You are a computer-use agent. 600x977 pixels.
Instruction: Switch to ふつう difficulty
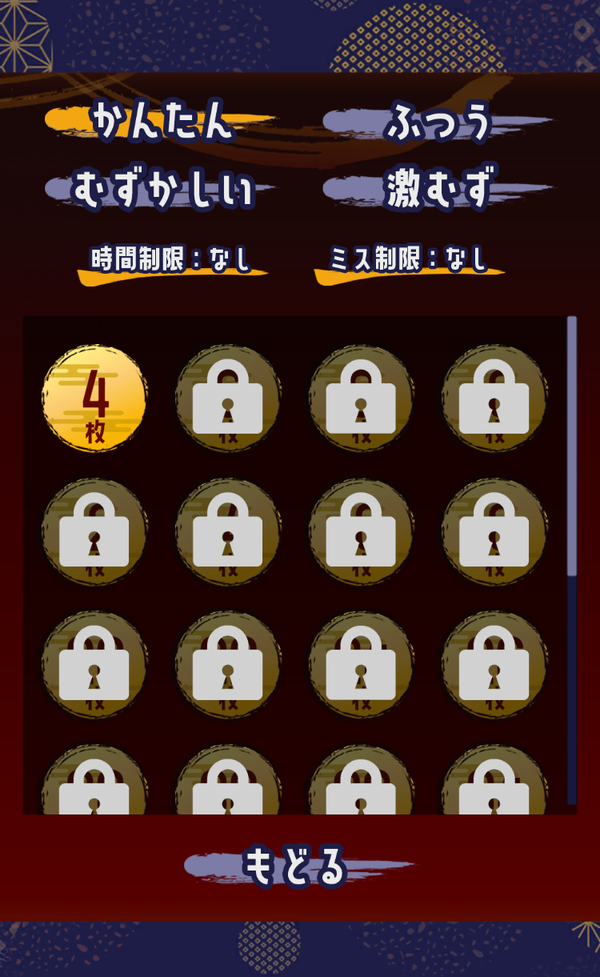tap(438, 122)
